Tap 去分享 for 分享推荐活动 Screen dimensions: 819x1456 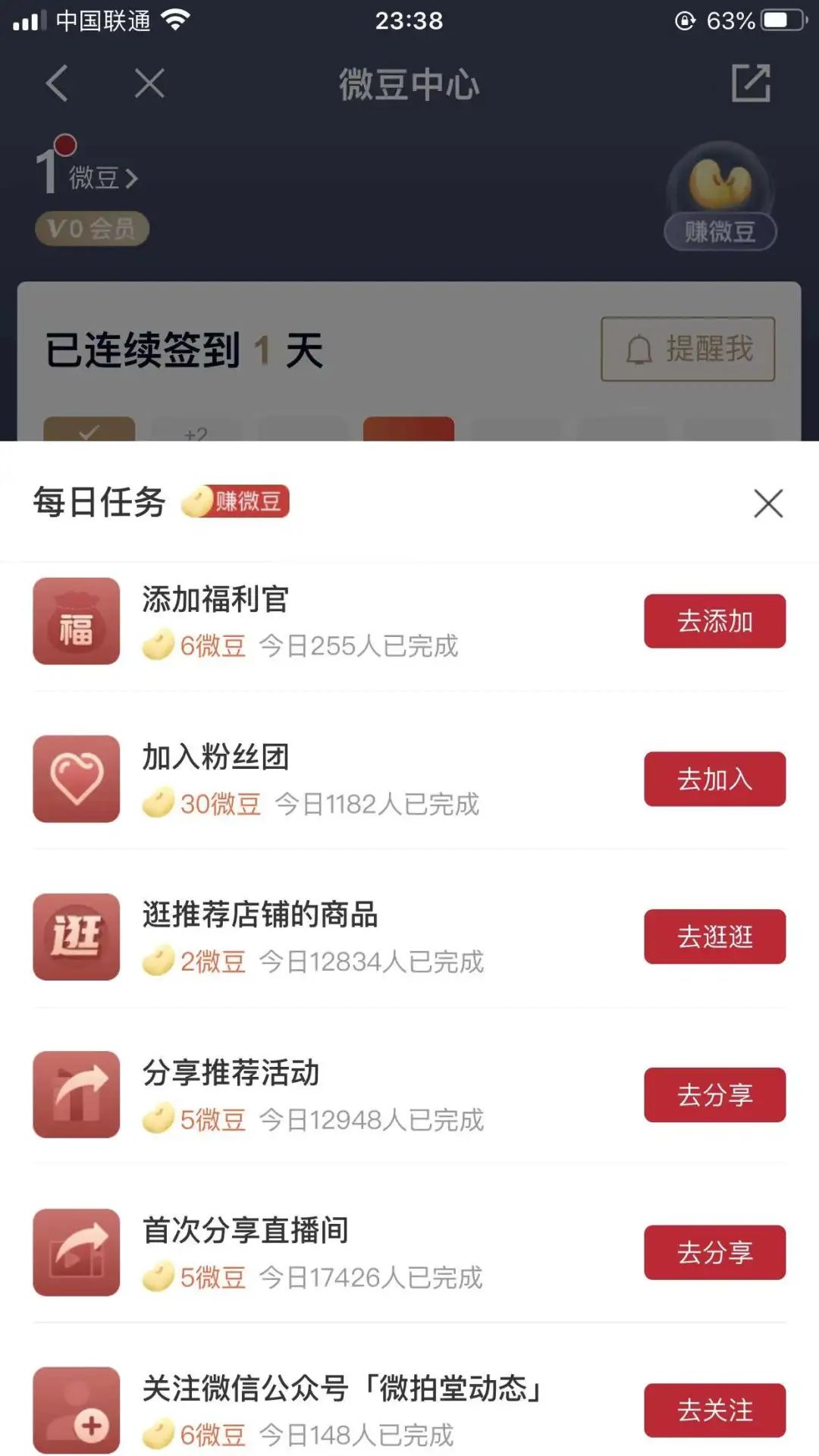[714, 1094]
